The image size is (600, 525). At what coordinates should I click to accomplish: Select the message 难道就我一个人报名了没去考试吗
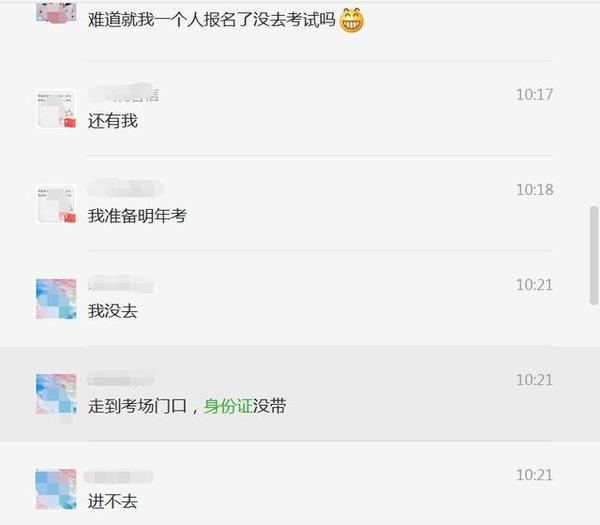pos(211,18)
